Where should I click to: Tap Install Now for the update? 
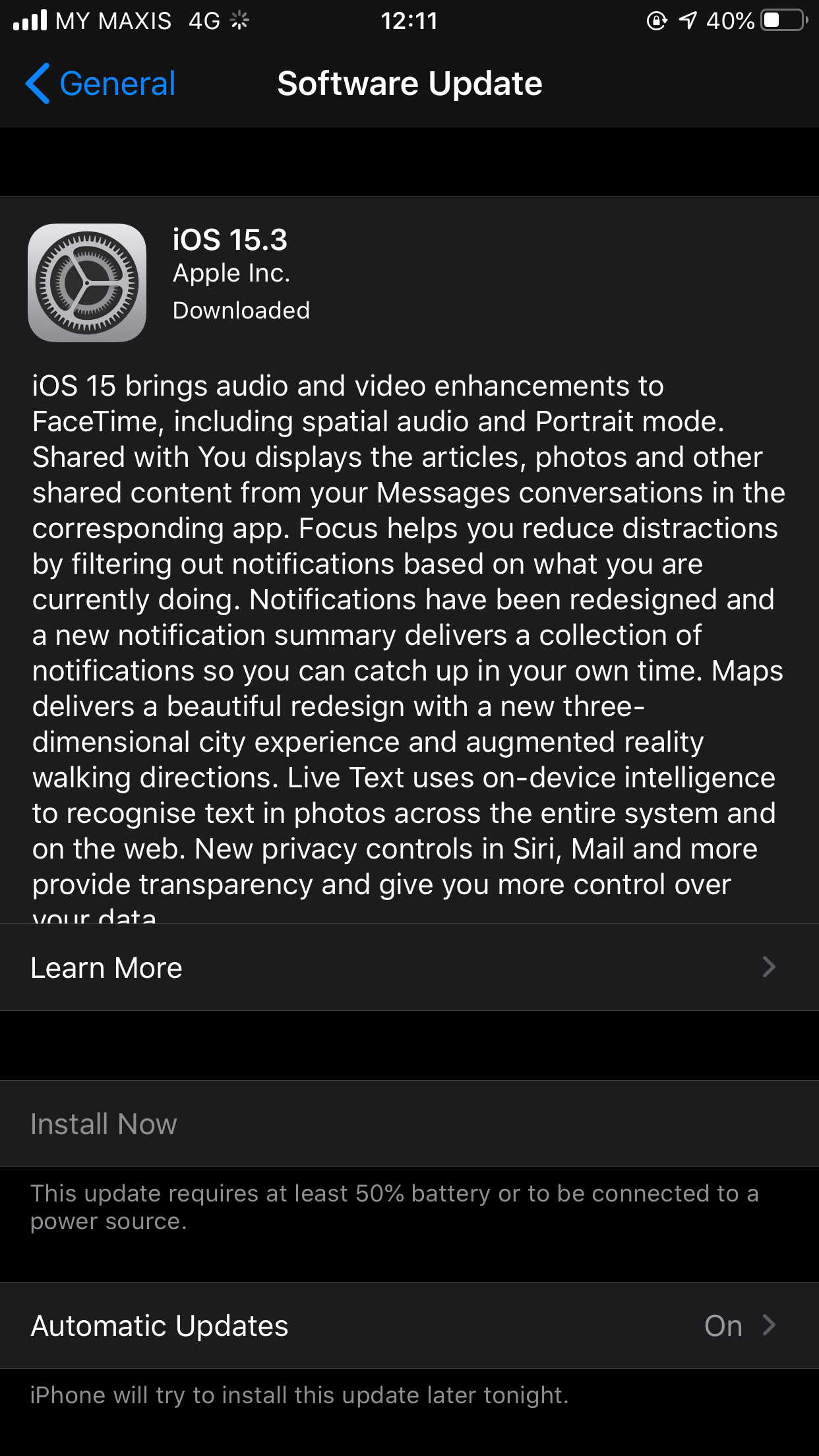(104, 1124)
